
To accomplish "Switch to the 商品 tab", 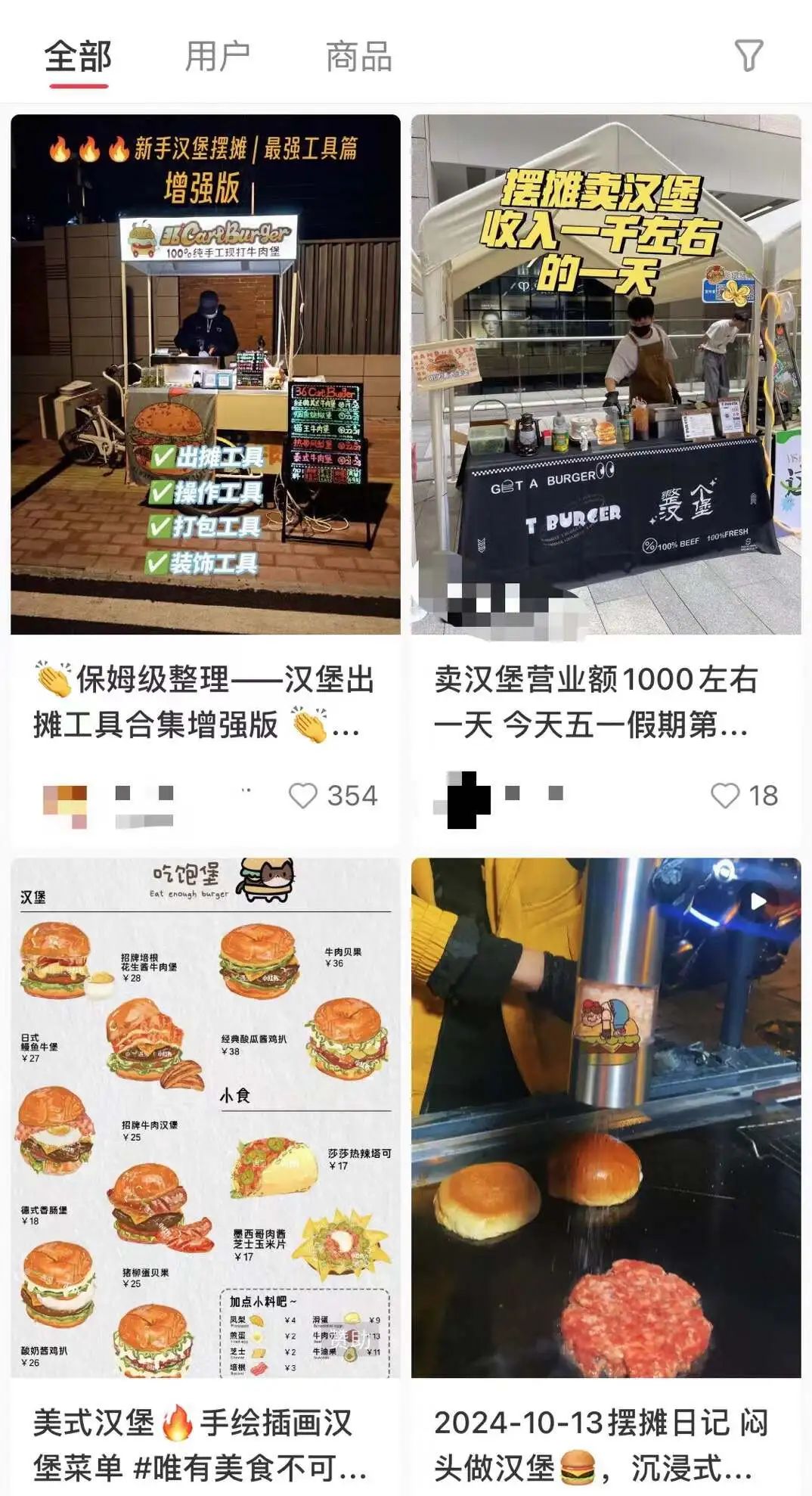I will 358,57.
